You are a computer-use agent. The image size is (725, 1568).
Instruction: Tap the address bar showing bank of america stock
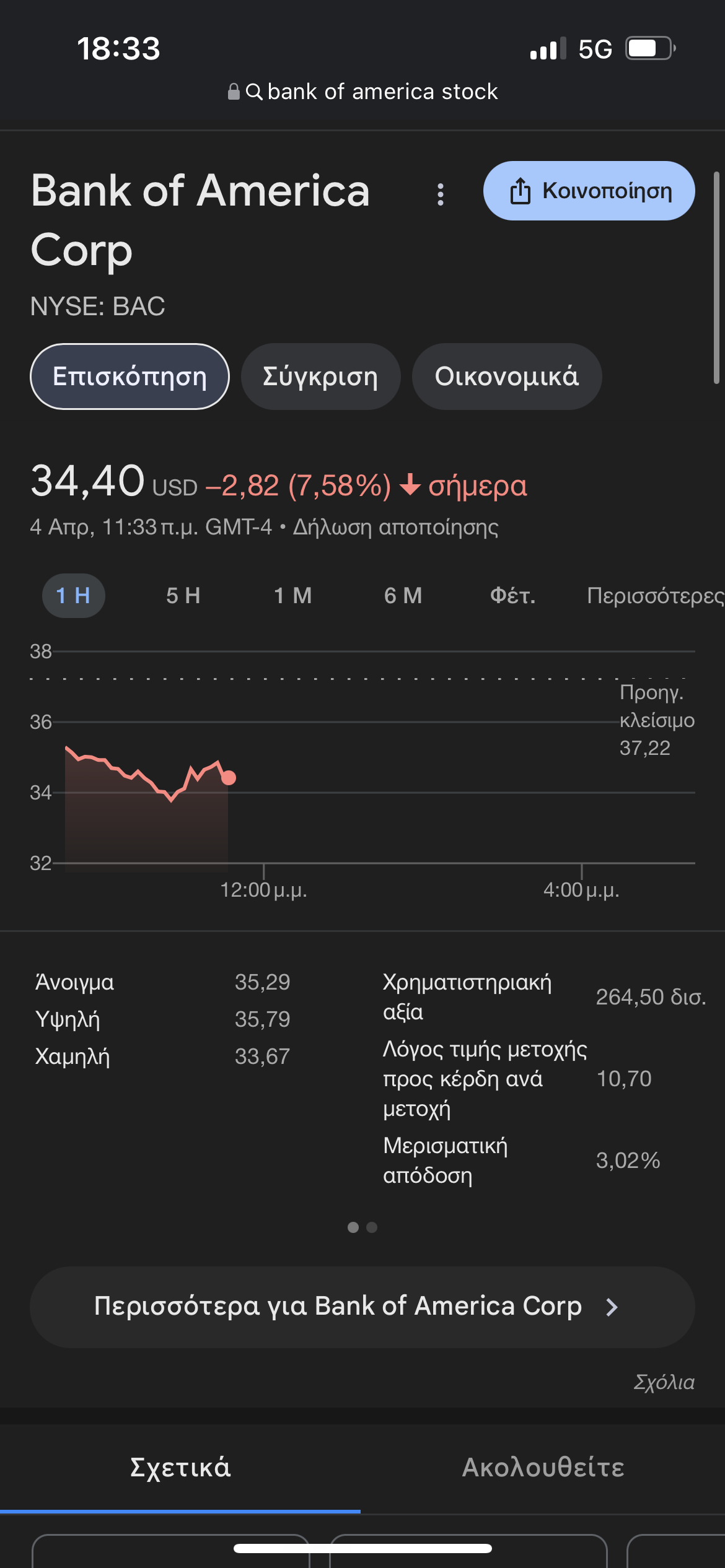[x=362, y=92]
